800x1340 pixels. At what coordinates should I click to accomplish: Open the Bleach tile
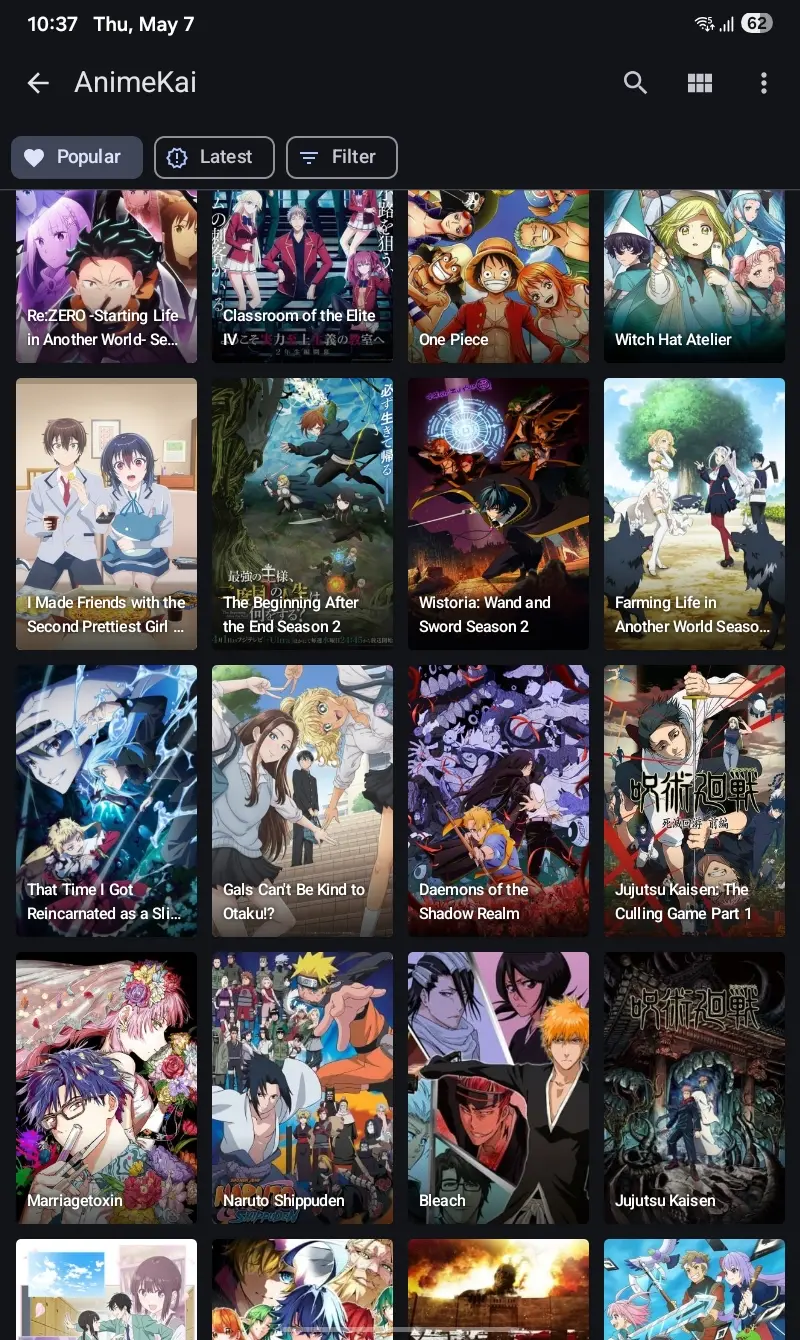point(498,1088)
